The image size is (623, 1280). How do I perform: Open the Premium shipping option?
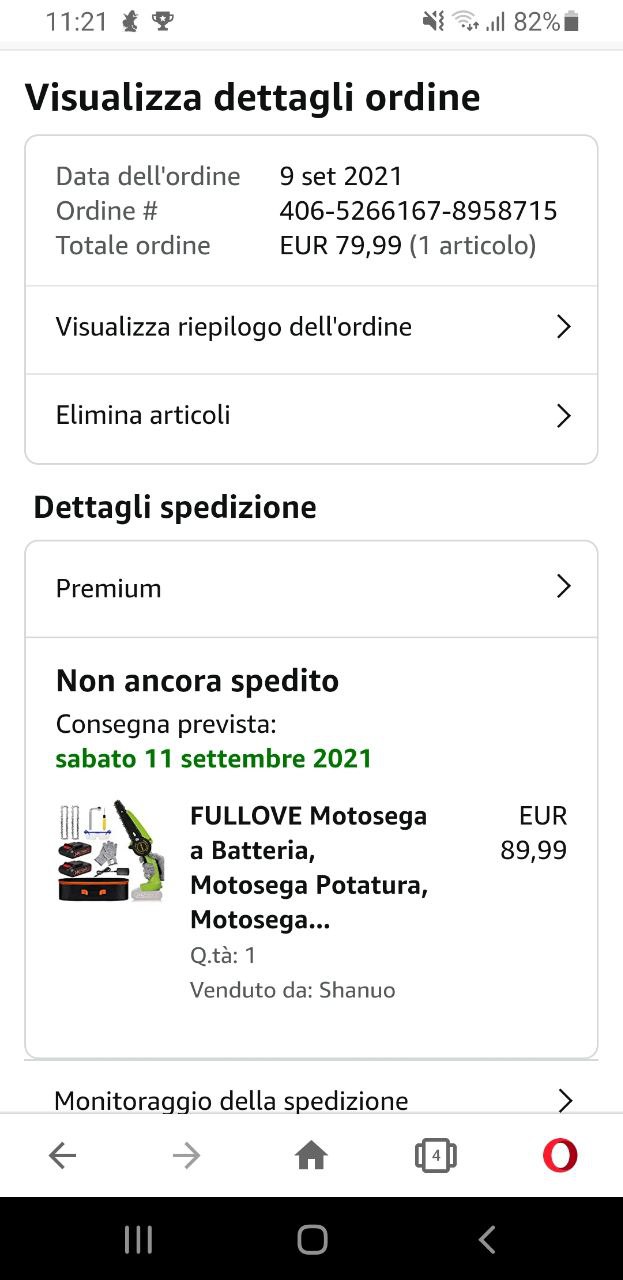pos(311,588)
